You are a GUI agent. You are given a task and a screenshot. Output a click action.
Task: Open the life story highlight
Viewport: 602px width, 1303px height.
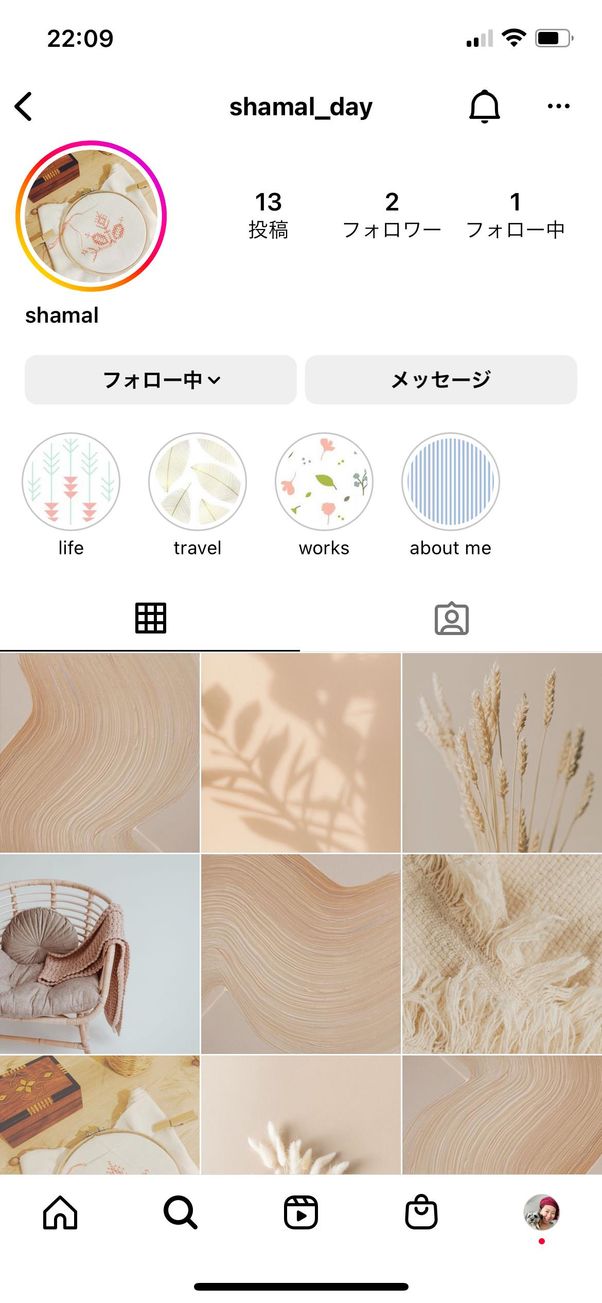tap(71, 482)
